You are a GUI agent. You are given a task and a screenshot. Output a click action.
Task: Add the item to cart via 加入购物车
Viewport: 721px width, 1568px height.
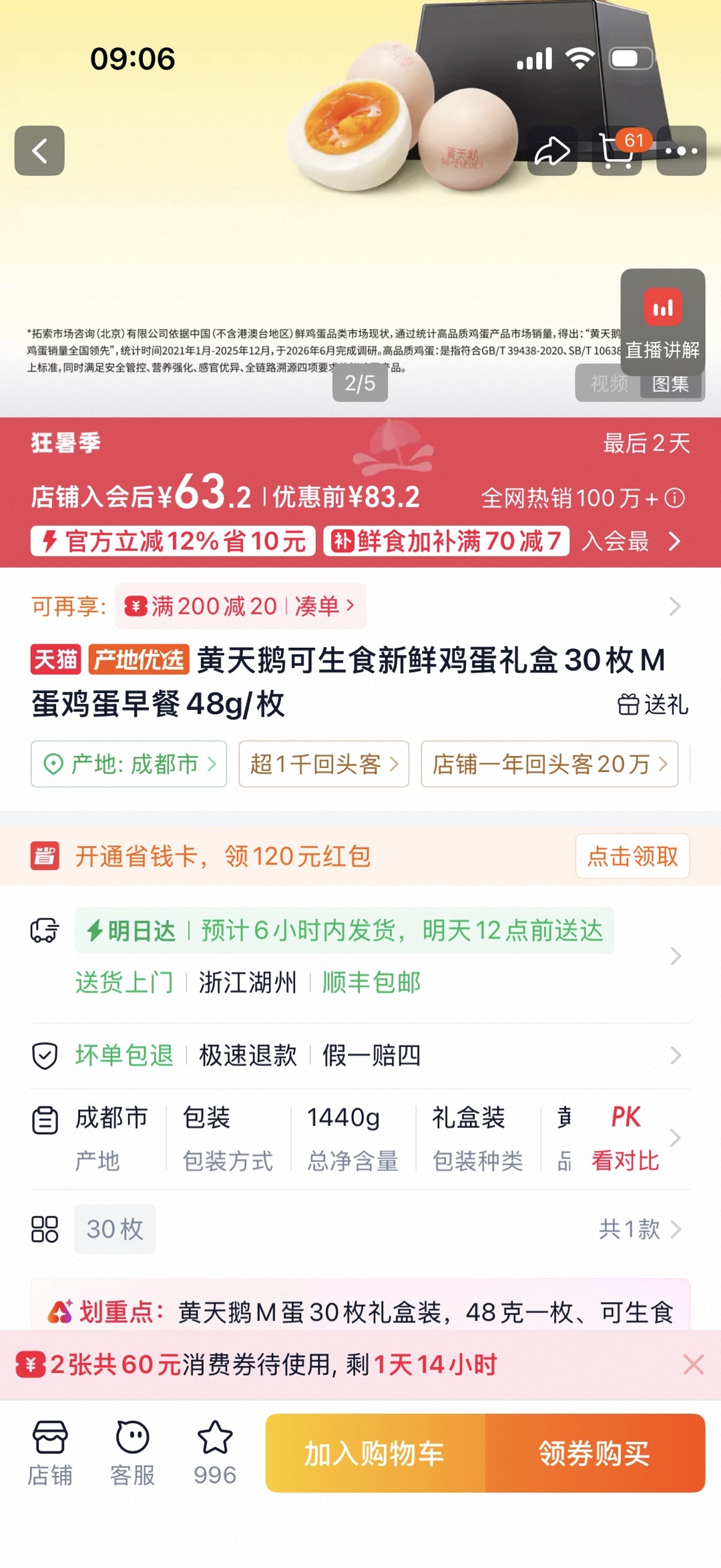(375, 1453)
